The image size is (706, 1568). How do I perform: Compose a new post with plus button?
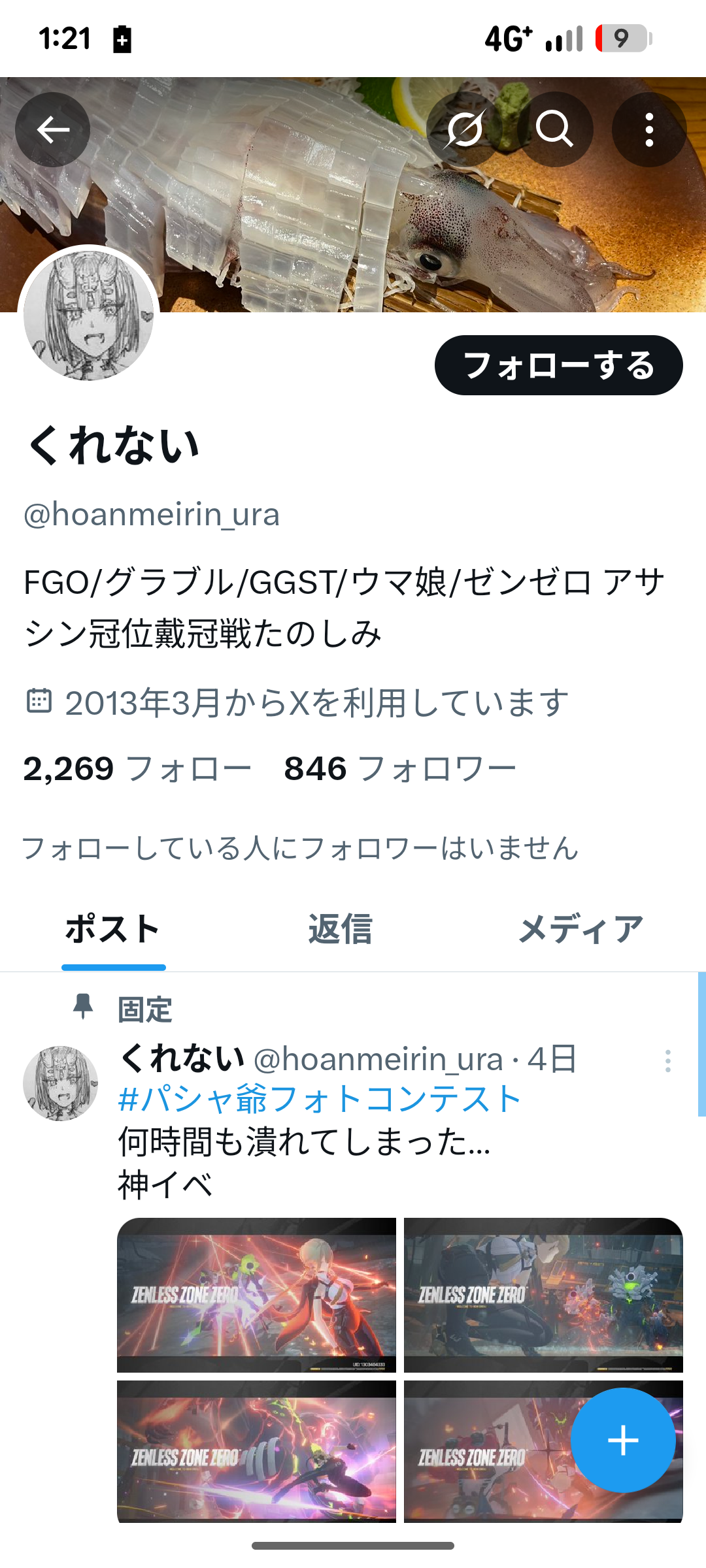[623, 1440]
